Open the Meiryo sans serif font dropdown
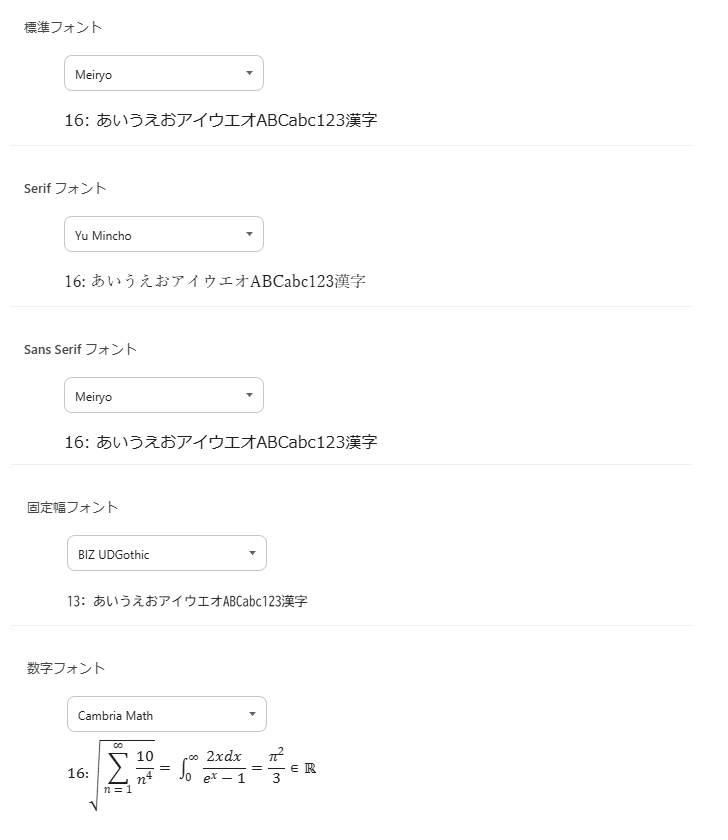This screenshot has width=728, height=840. click(163, 395)
